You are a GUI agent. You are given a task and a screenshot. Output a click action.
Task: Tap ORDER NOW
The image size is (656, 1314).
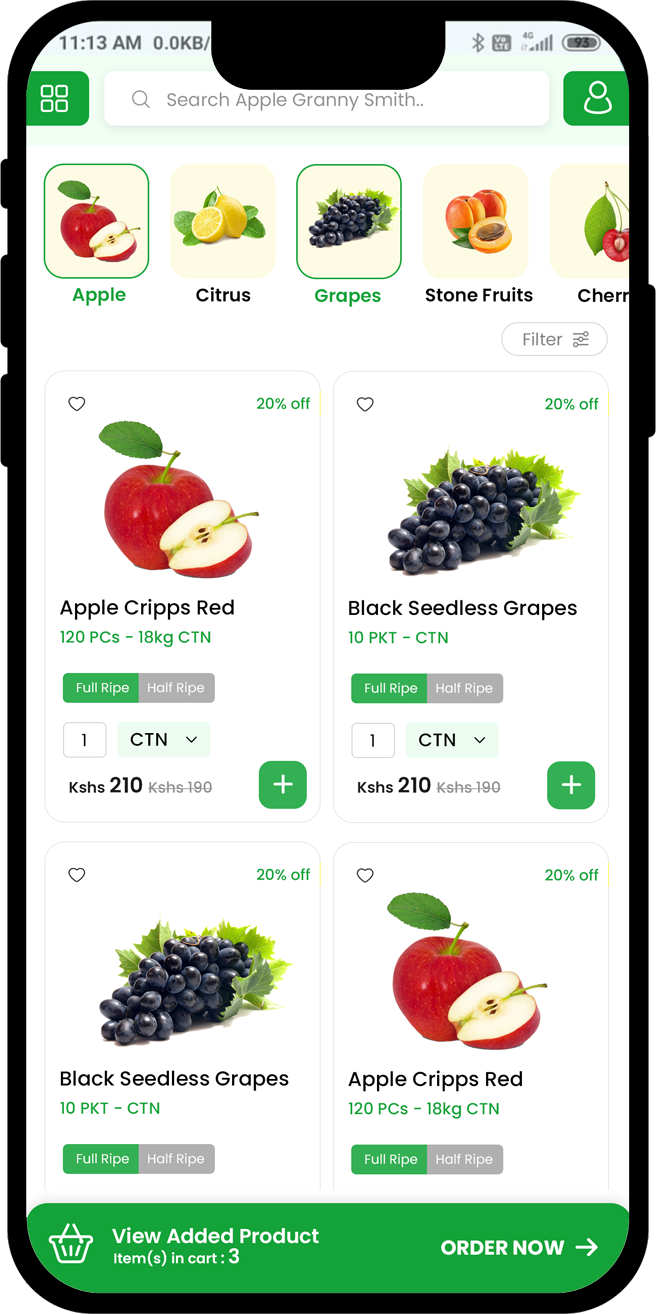519,1247
